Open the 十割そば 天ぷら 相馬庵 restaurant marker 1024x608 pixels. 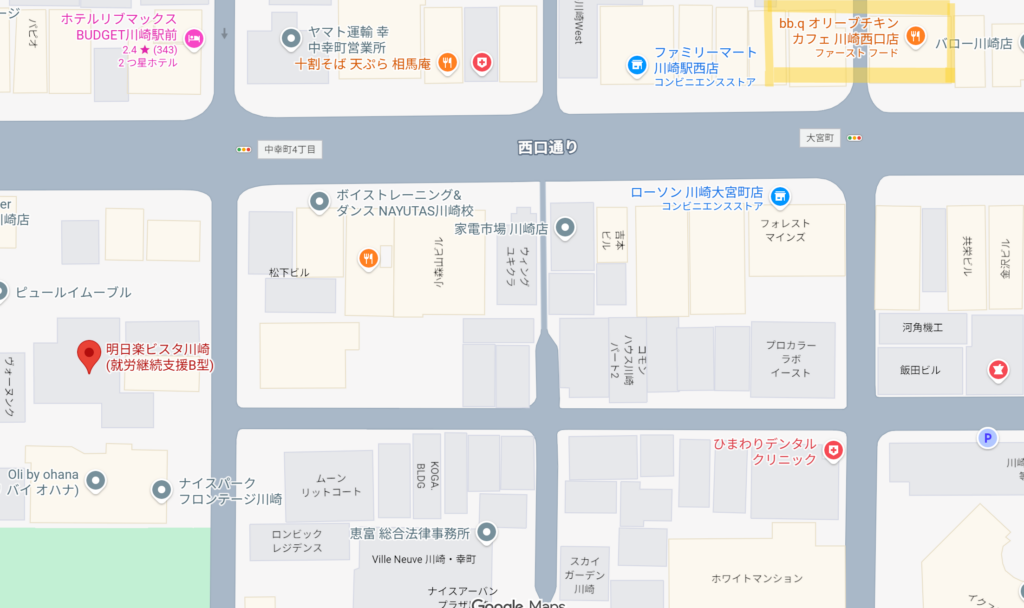(x=447, y=62)
